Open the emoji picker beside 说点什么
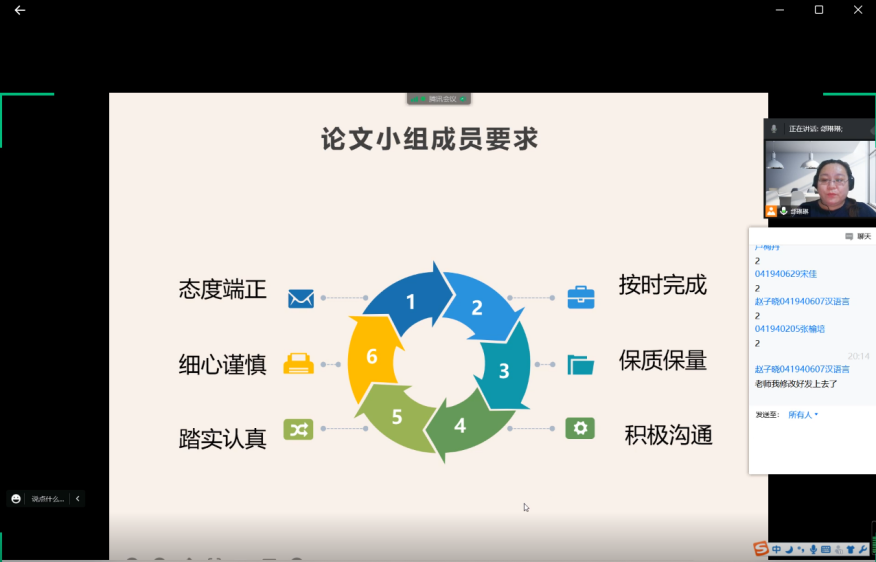 16,498
